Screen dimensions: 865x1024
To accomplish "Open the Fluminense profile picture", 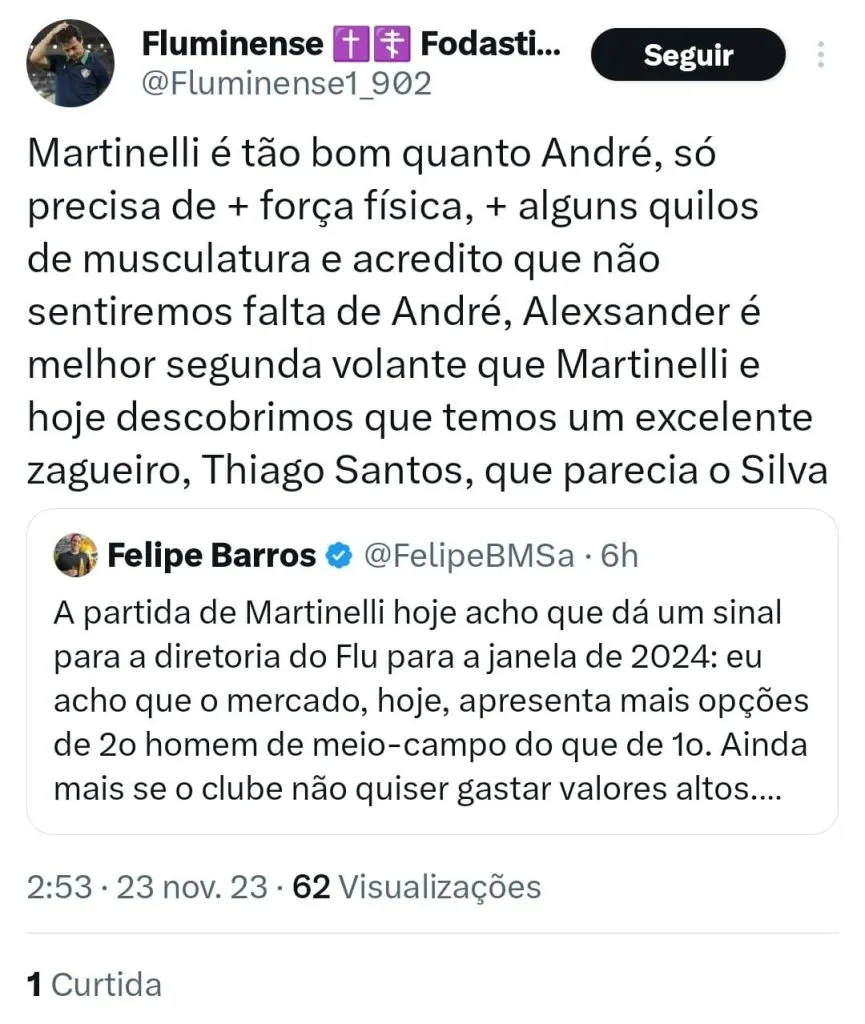I will [69, 62].
